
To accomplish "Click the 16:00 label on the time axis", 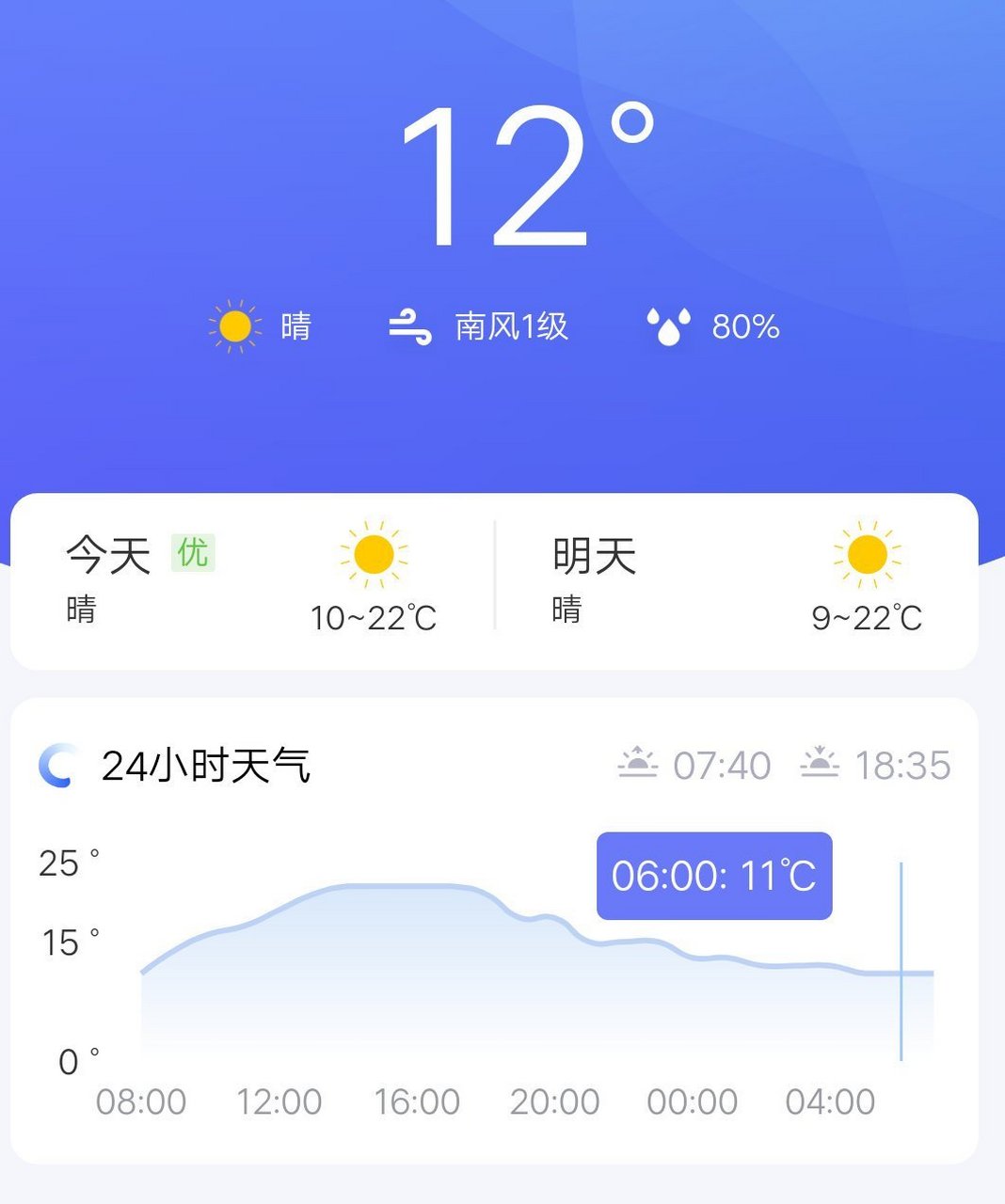I will (418, 1101).
